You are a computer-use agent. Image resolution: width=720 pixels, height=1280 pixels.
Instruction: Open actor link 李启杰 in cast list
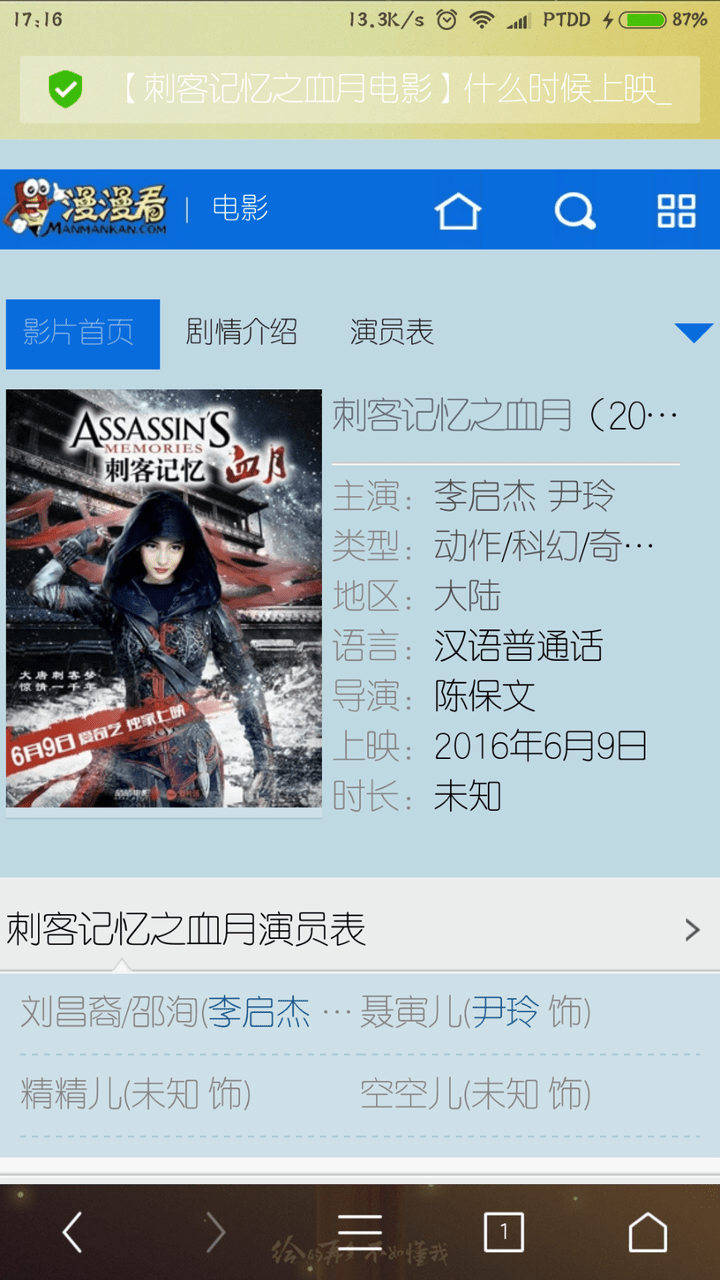coord(260,1013)
